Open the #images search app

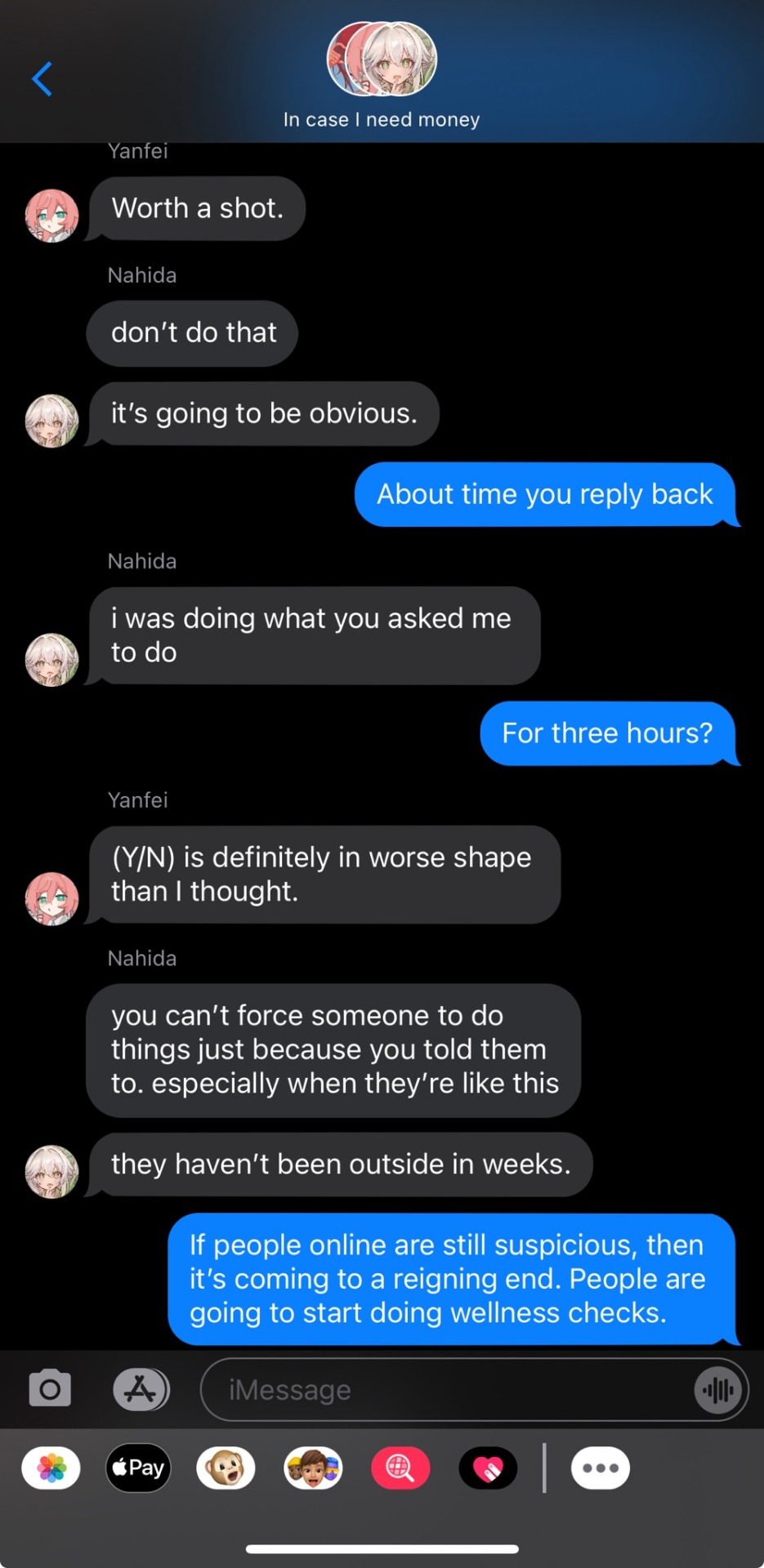(400, 1468)
